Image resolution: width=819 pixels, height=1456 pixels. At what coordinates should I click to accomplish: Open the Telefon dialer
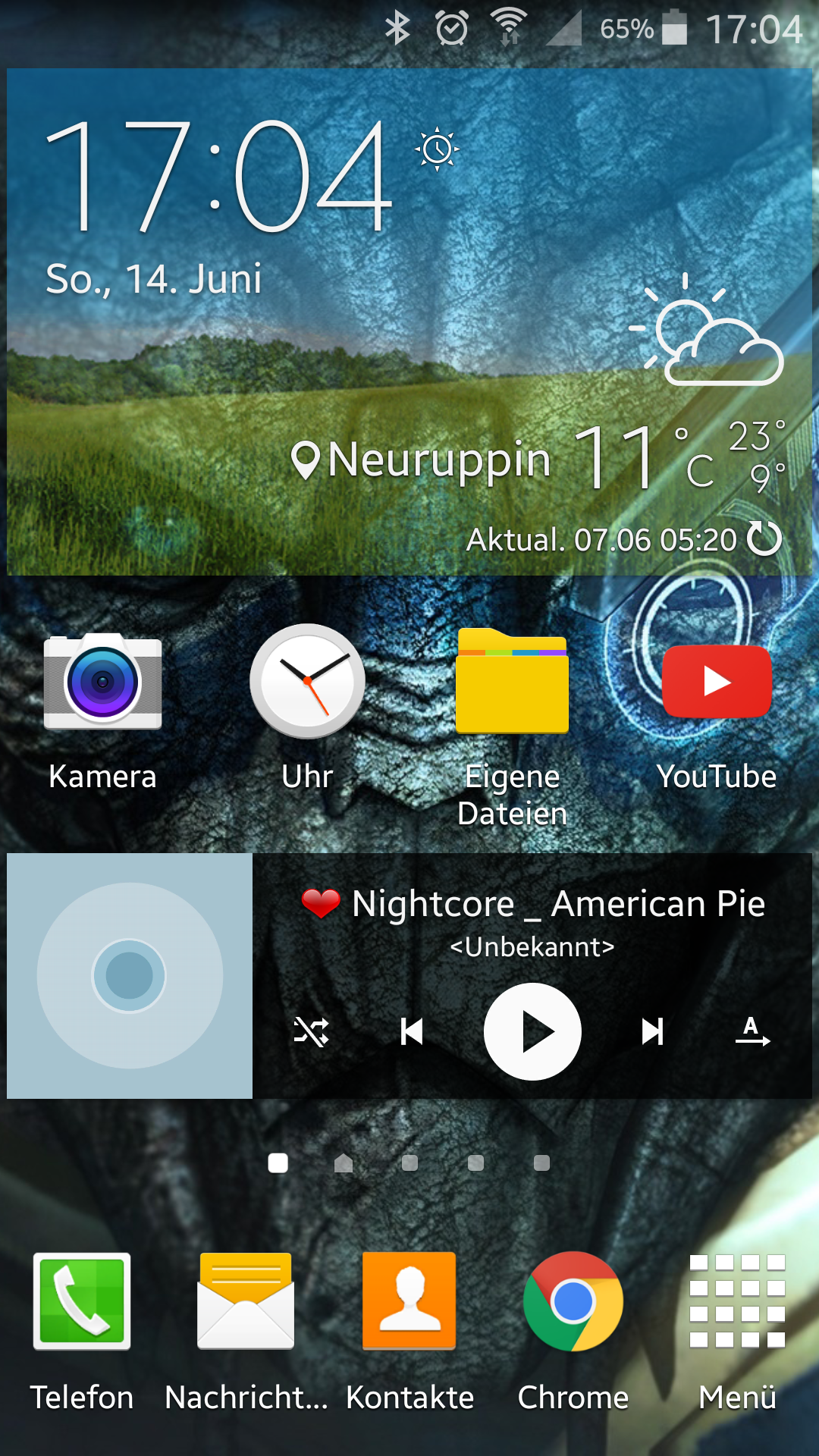coord(82,1301)
